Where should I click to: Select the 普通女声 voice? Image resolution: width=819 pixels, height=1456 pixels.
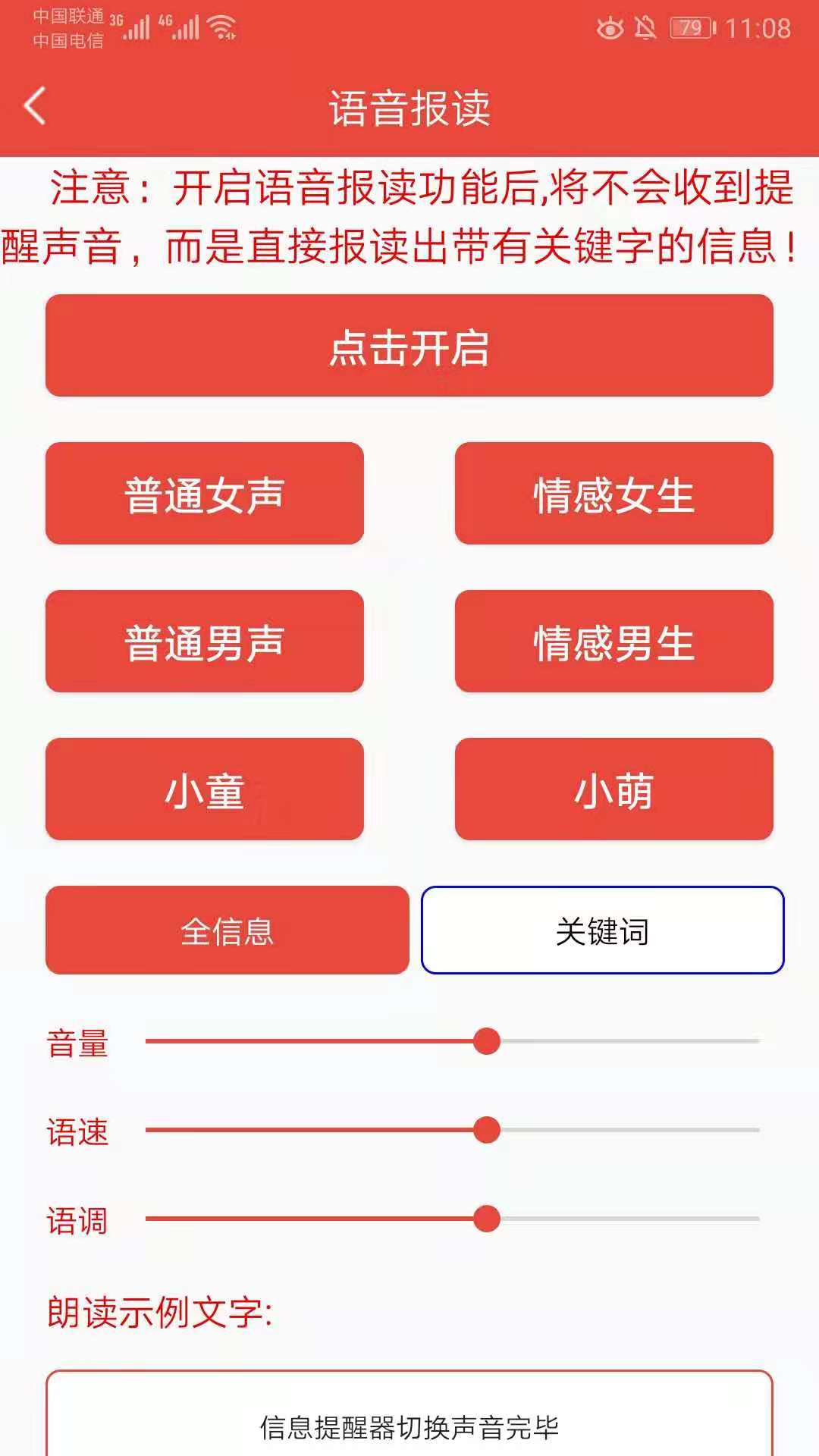[205, 494]
